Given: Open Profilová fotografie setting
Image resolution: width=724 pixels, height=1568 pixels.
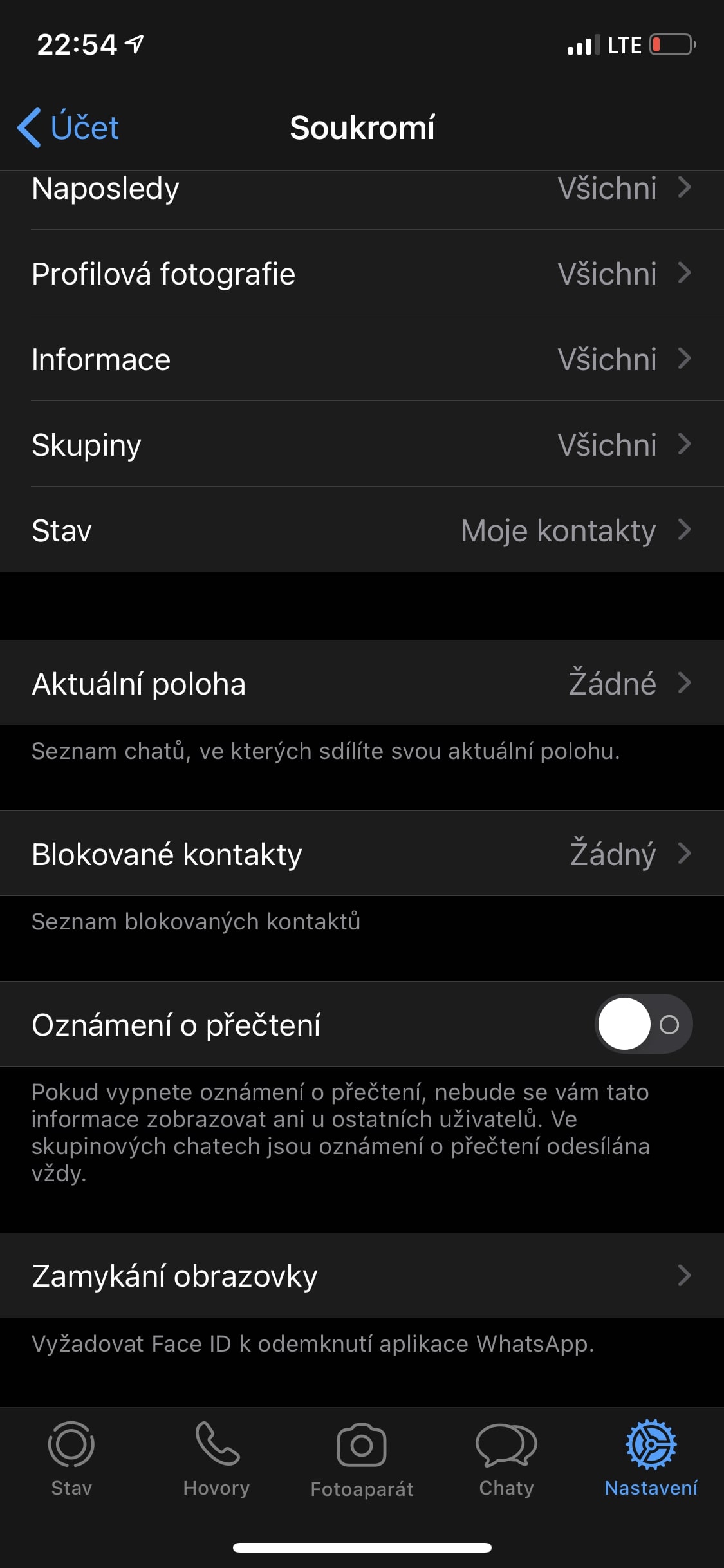Looking at the screenshot, I should click(x=362, y=274).
